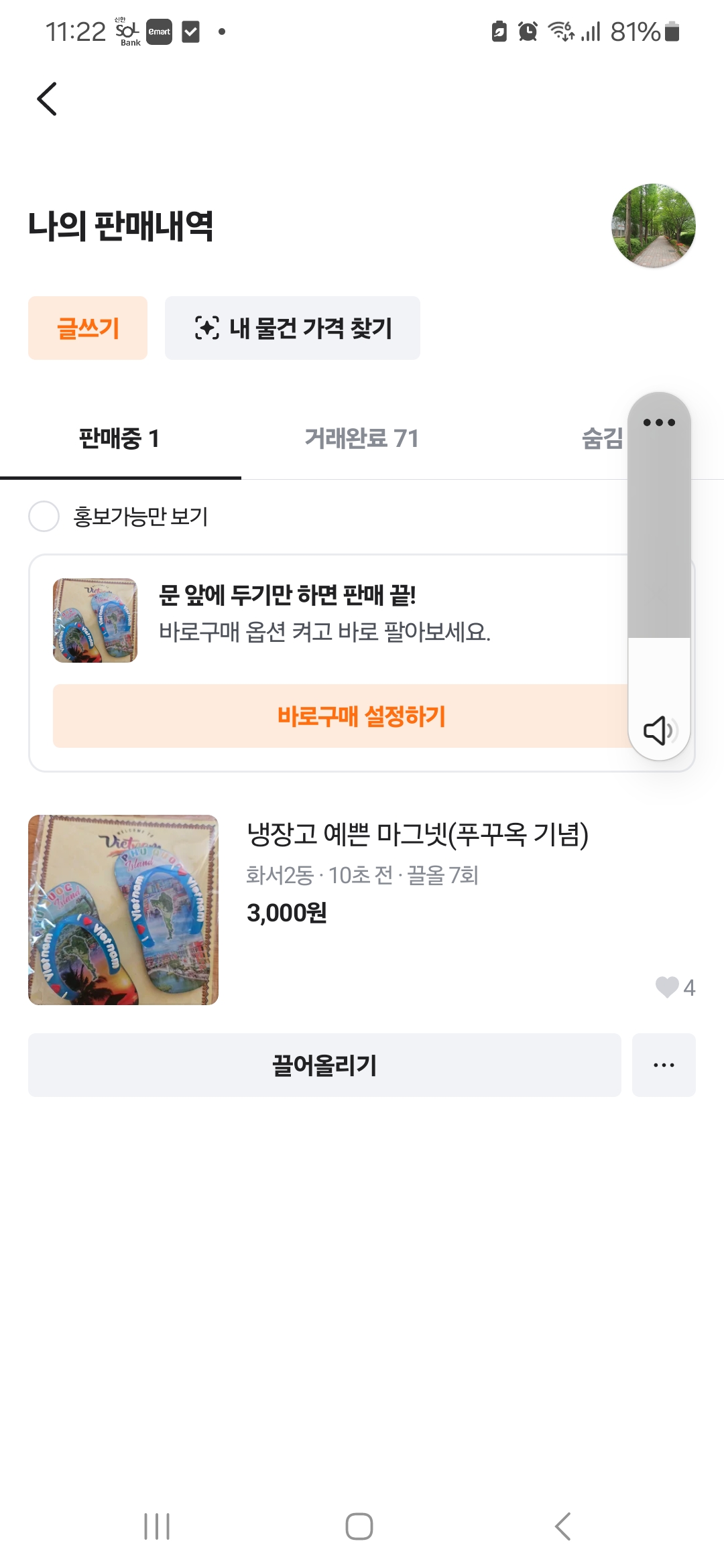Mute sound via the volume speaker icon

point(659,730)
